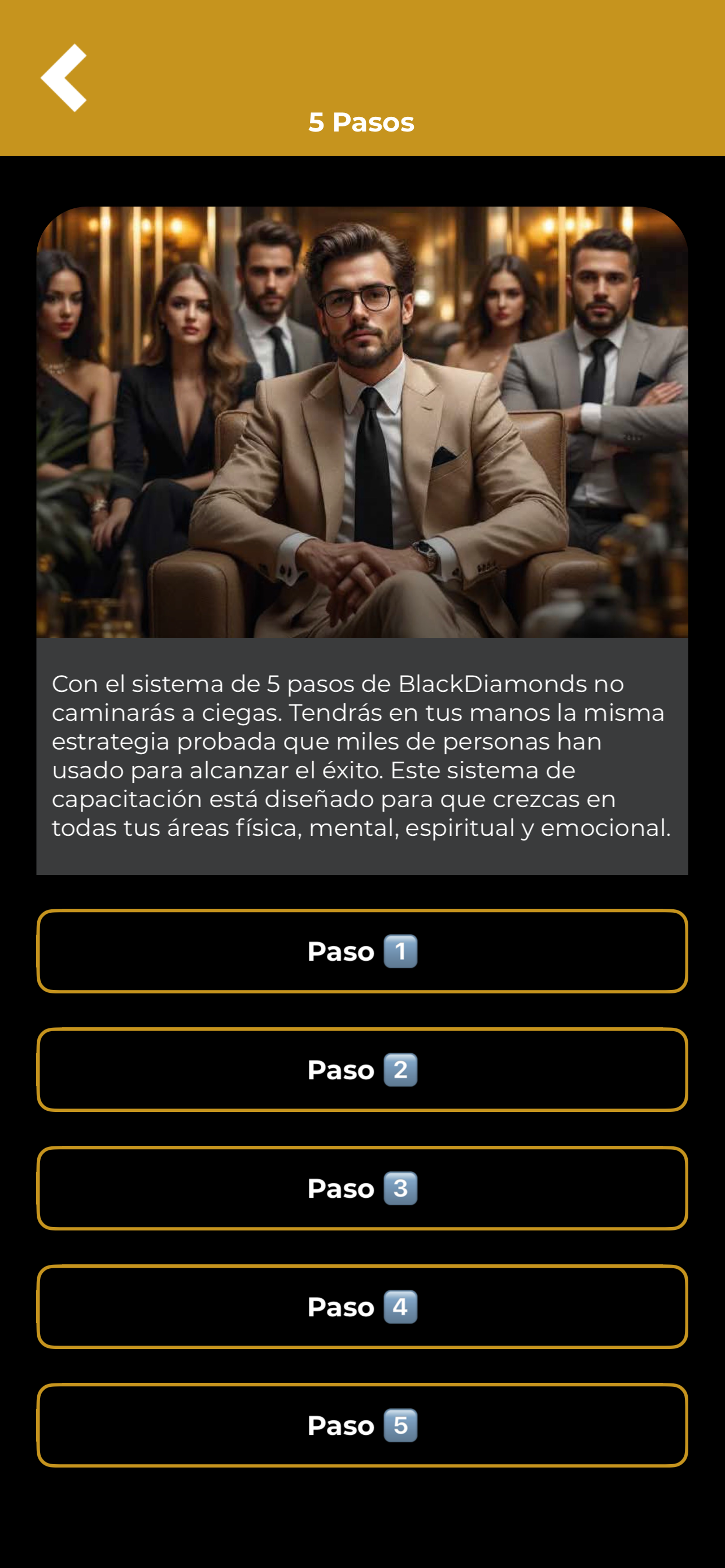Open the Paso 4 step
Image resolution: width=725 pixels, height=1568 pixels.
point(362,1307)
